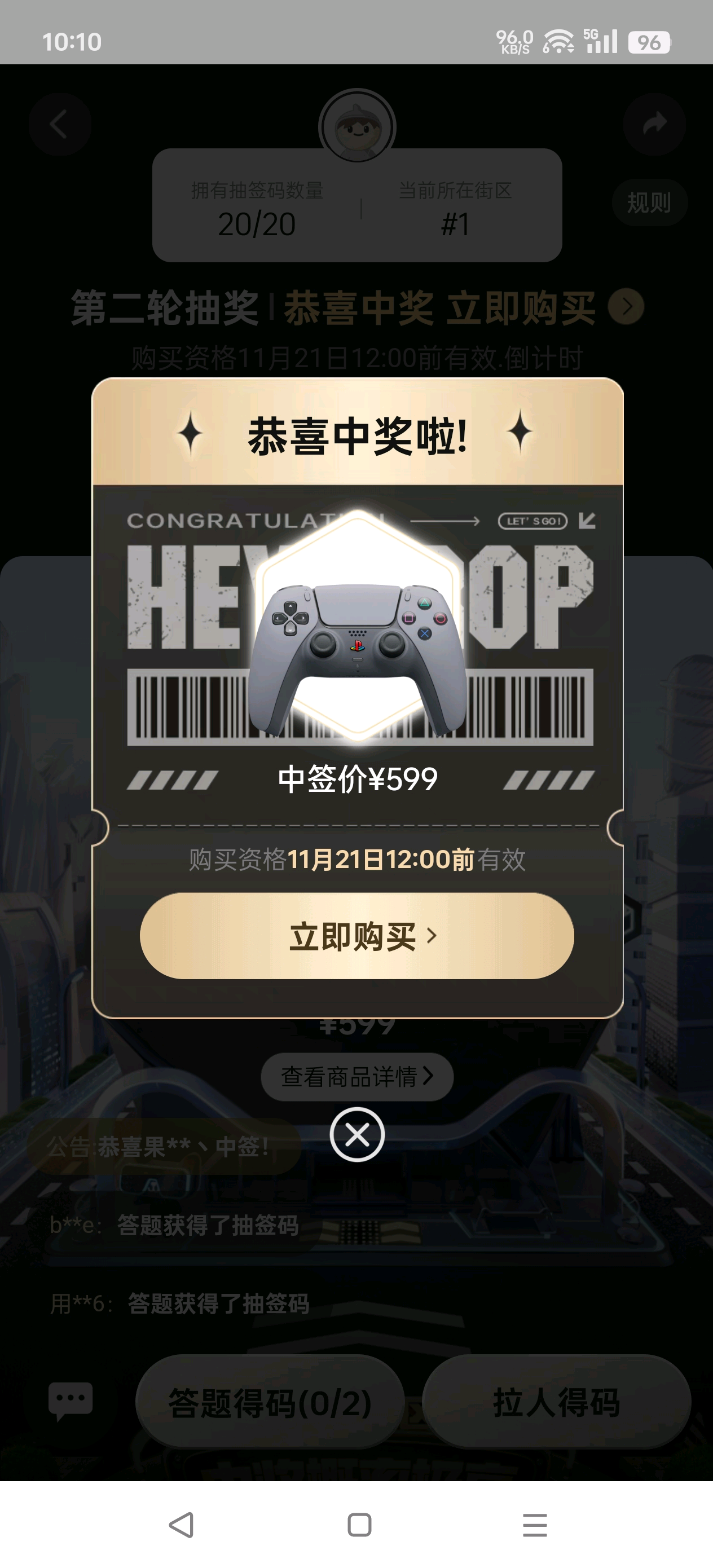Viewport: 713px width, 1568px height.
Task: Go to the system home screen
Action: (x=359, y=1525)
